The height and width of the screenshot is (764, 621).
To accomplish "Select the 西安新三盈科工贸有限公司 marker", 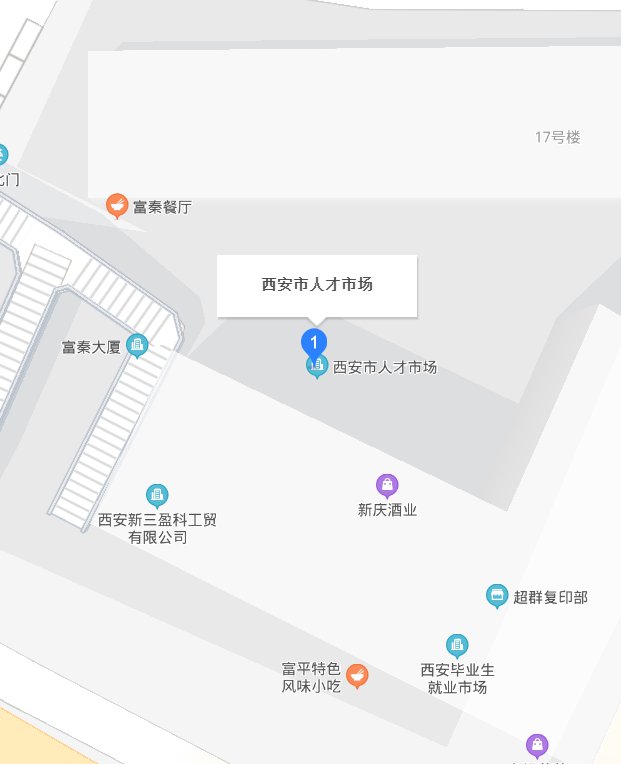I will (x=157, y=495).
